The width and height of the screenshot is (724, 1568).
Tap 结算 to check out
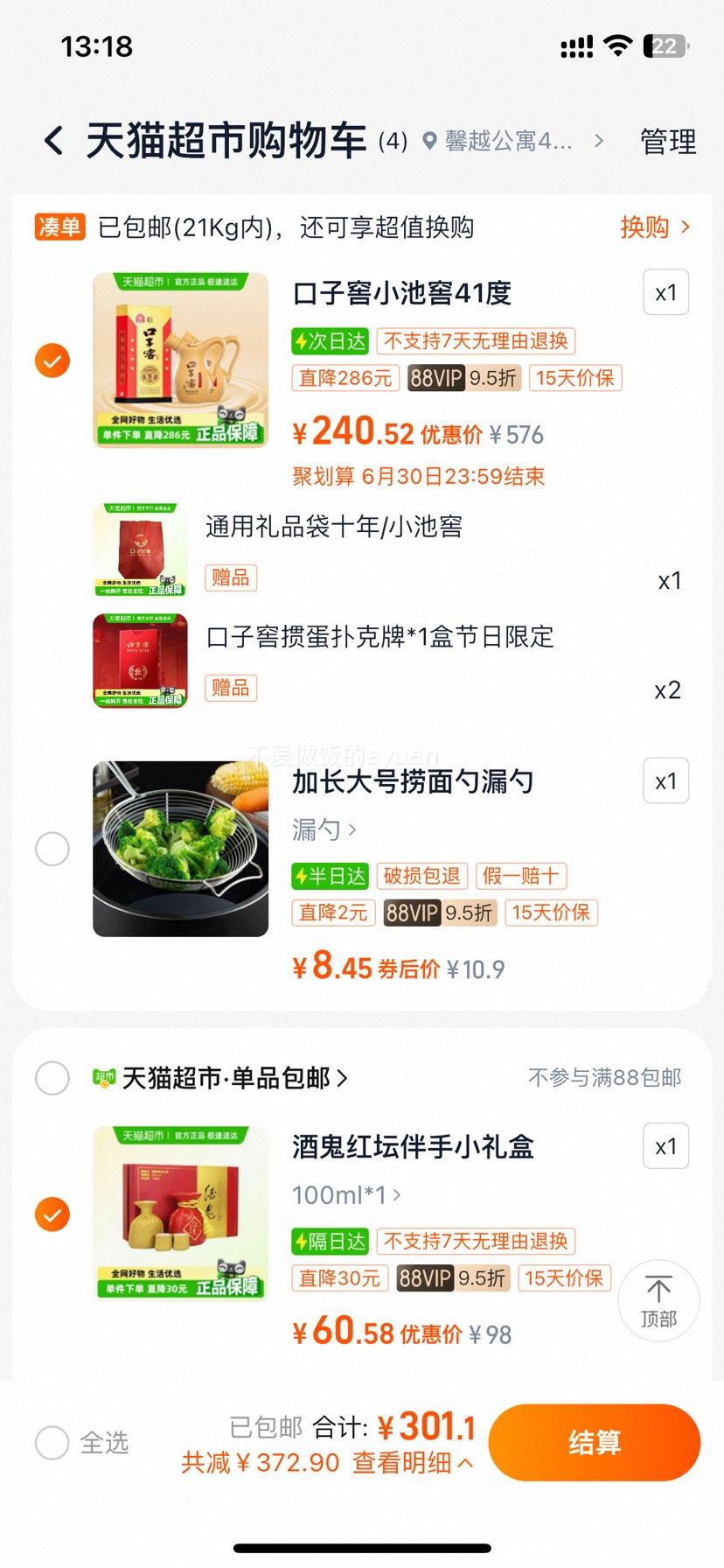tap(595, 1442)
